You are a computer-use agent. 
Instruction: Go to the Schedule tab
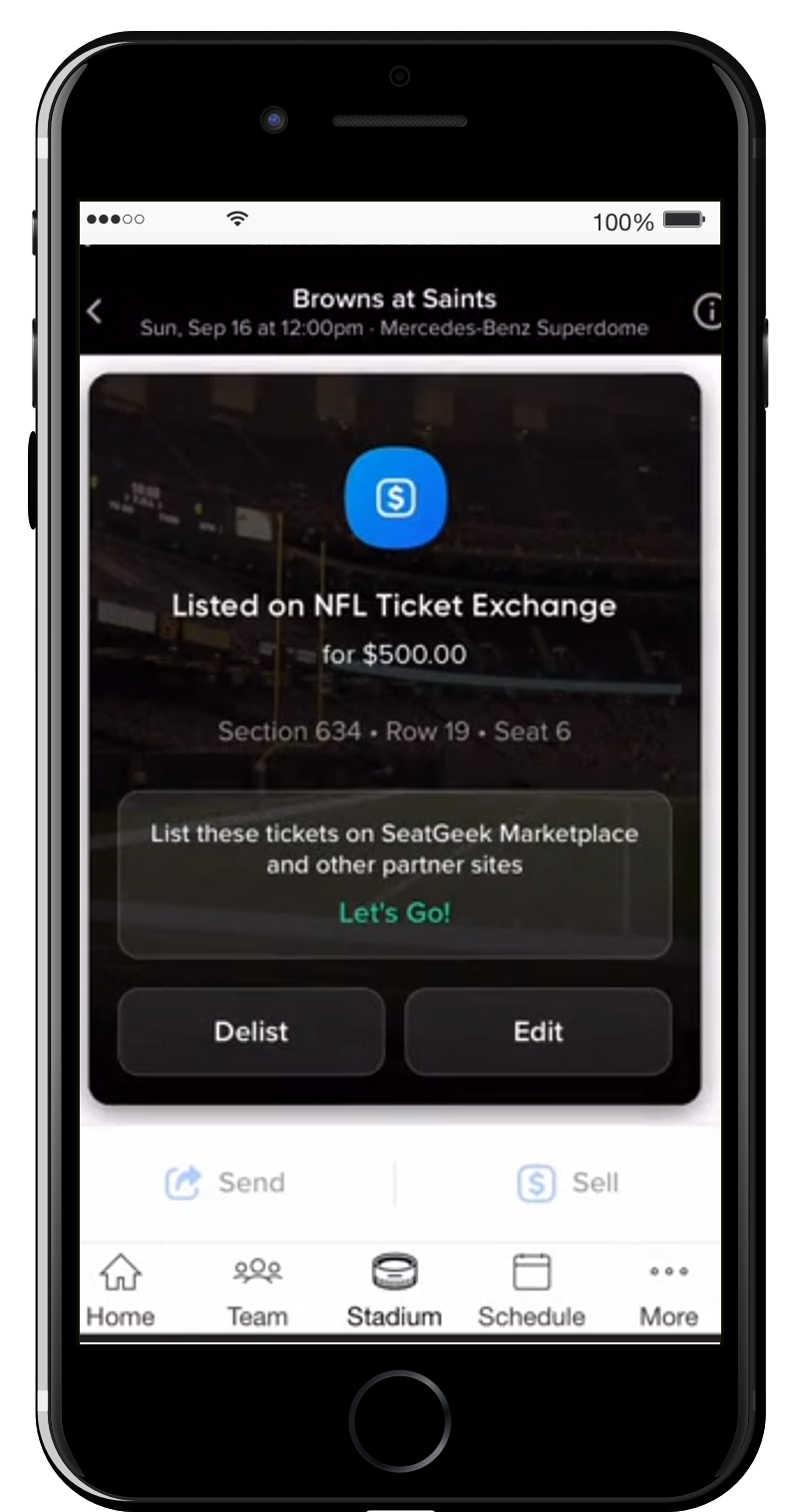pyautogui.click(x=531, y=1291)
